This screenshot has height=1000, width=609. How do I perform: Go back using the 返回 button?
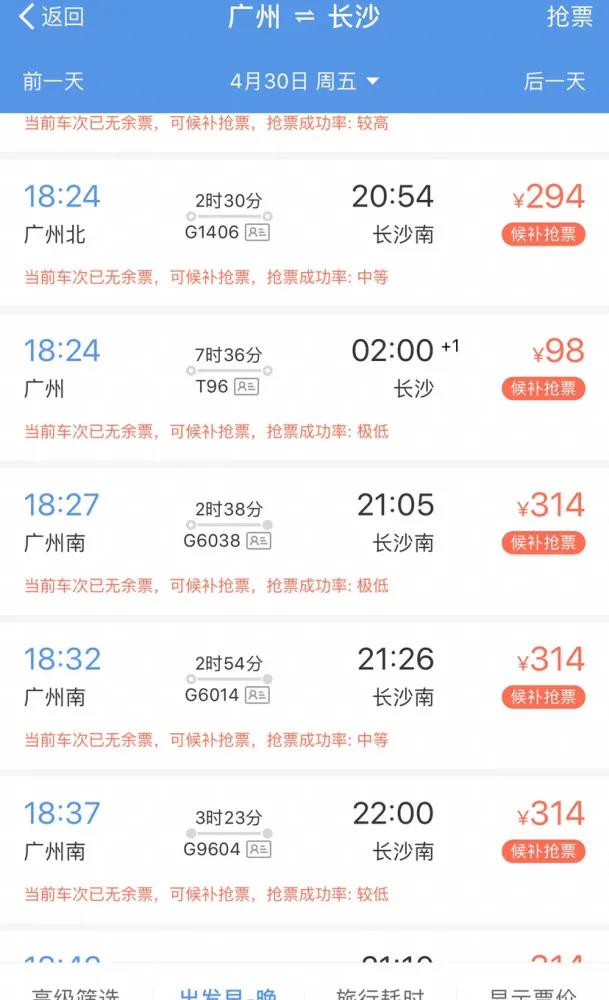[51, 17]
